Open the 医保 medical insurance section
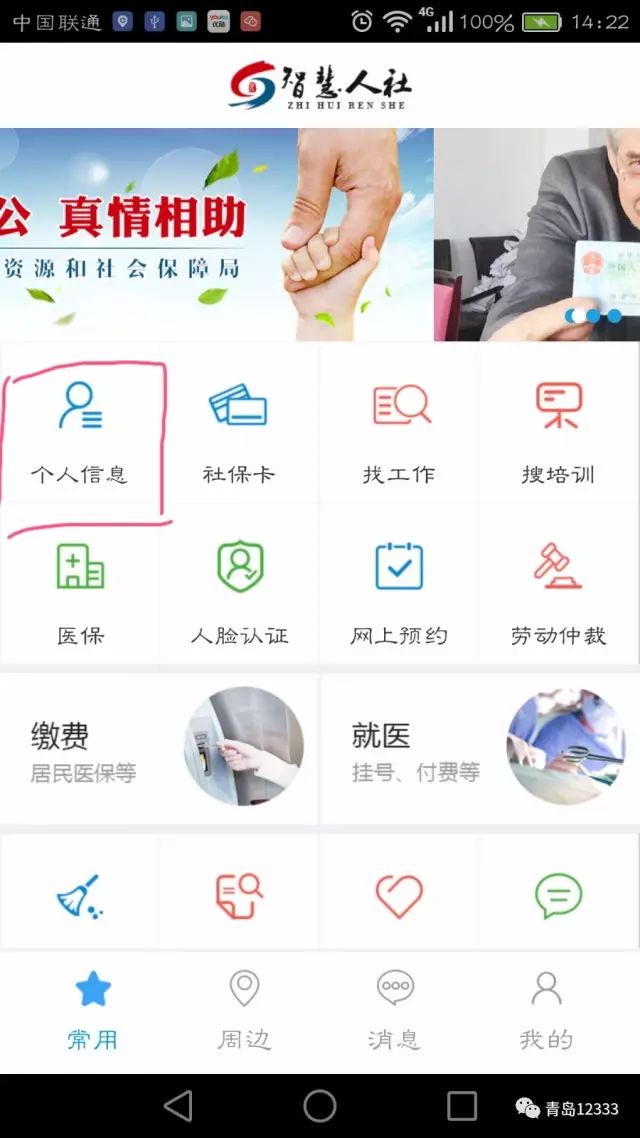Viewport: 640px width, 1138px height. [80, 590]
